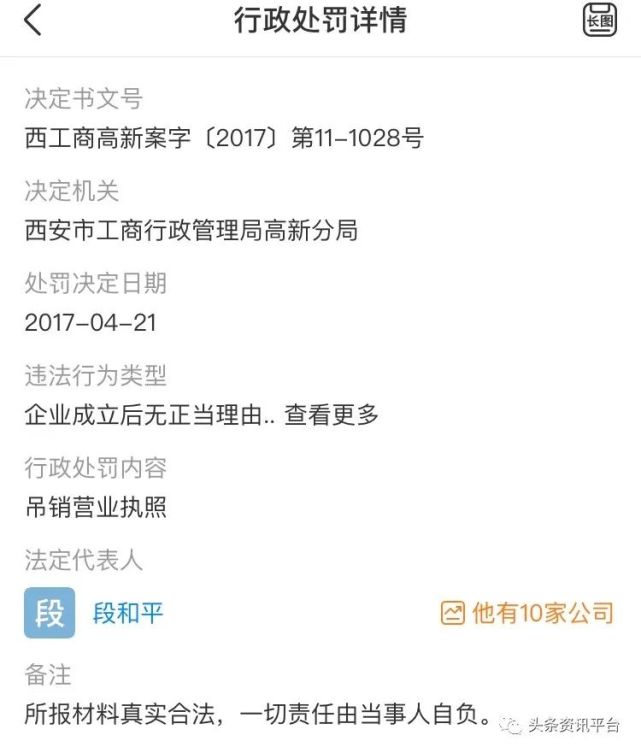Open legal representative 段和平's profile
The height and width of the screenshot is (753, 641).
[127, 612]
